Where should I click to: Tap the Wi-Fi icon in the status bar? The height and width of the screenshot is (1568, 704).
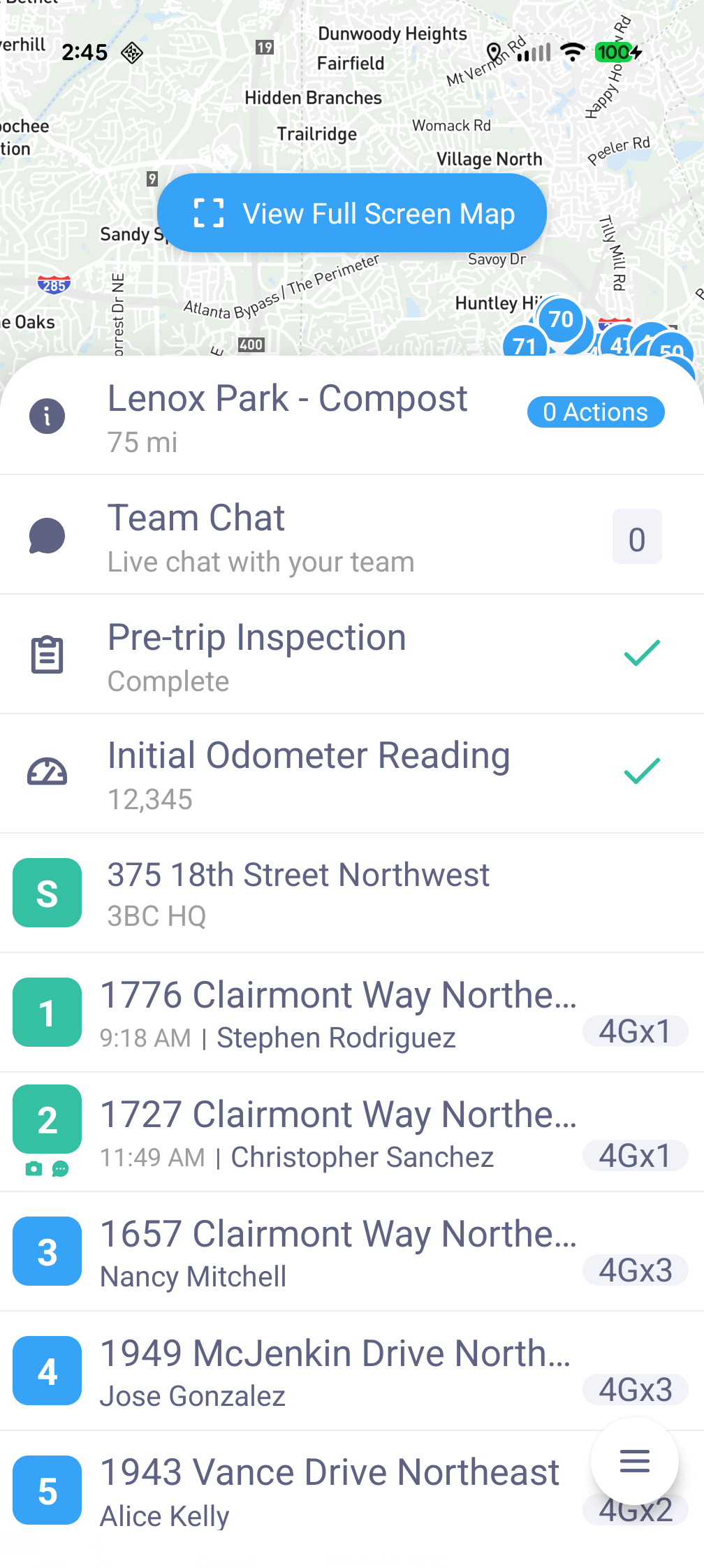click(573, 52)
